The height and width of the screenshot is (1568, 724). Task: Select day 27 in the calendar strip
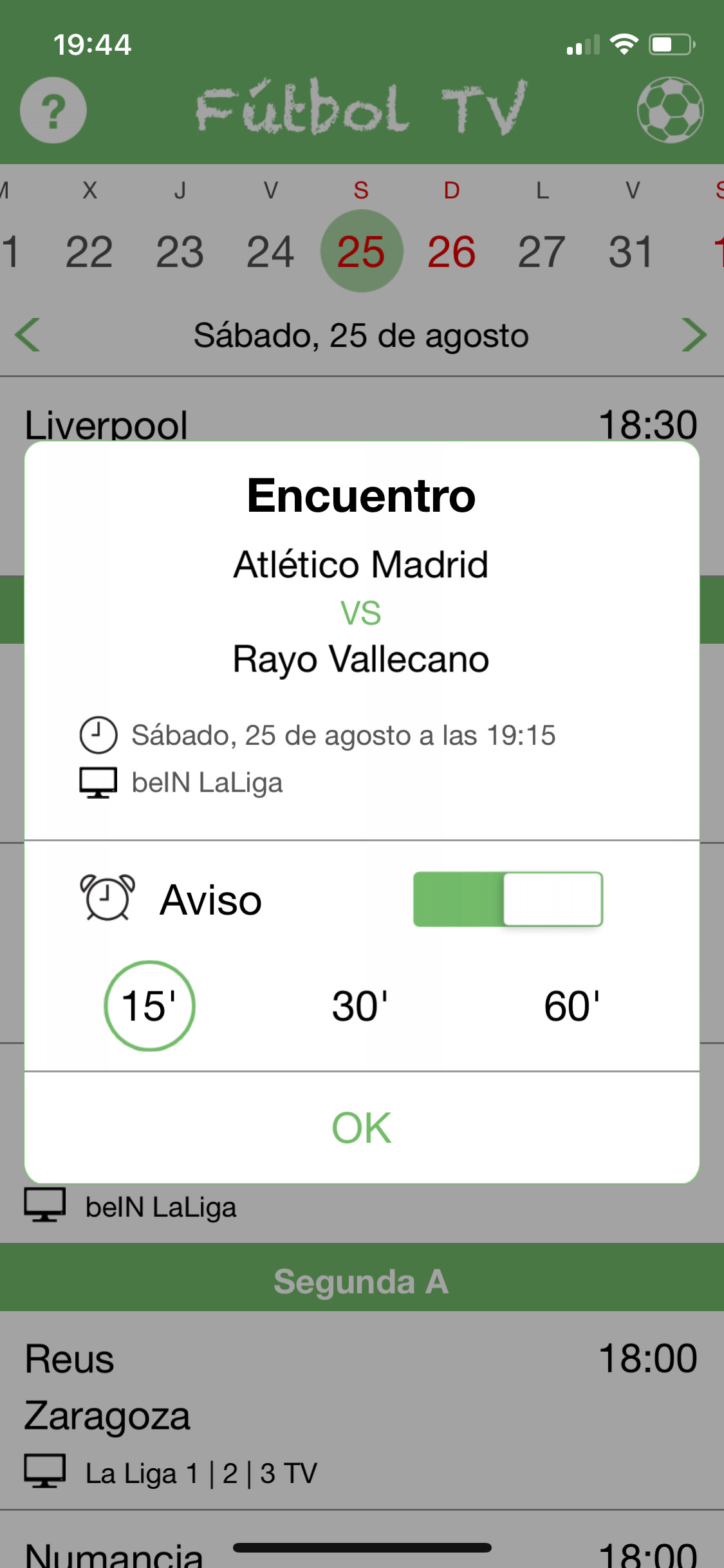pos(541,251)
